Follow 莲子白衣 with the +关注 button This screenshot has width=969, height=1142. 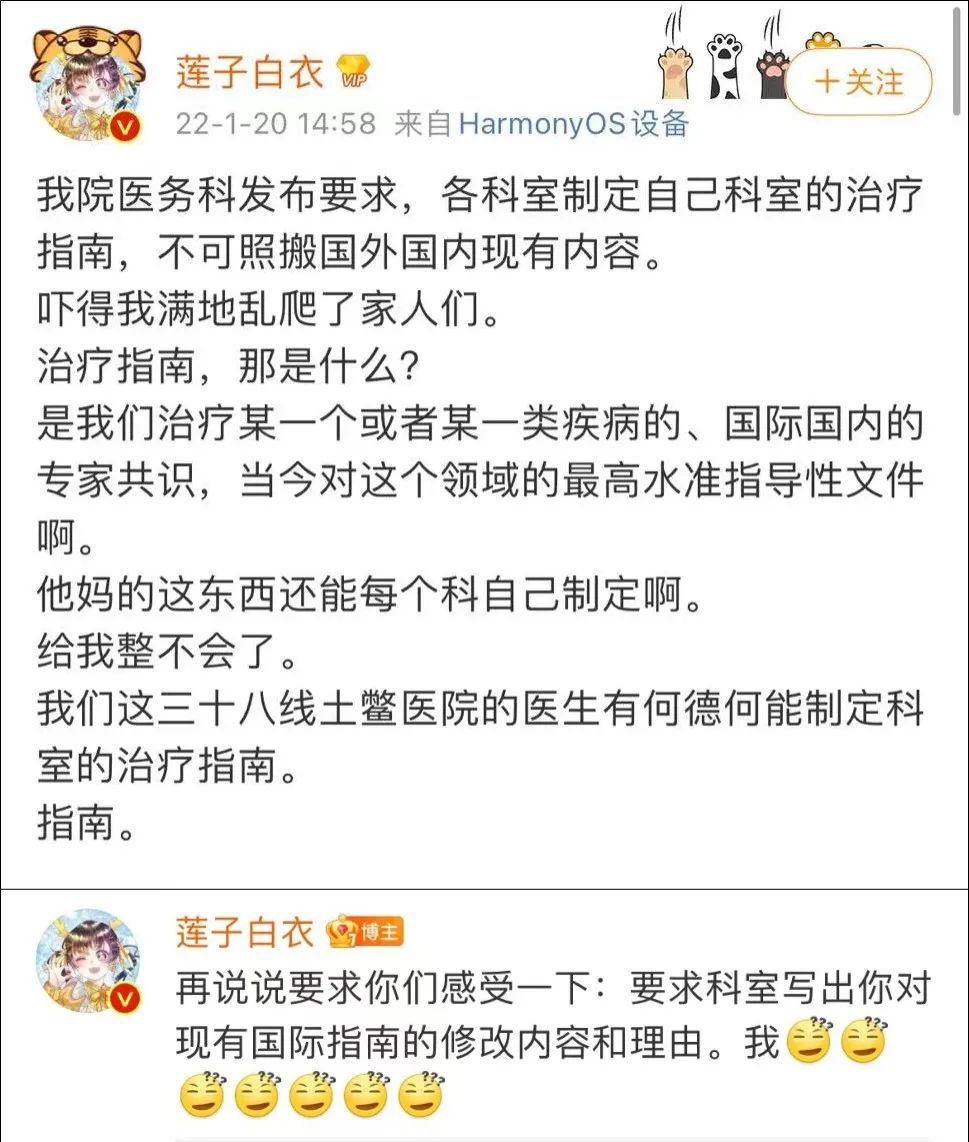point(859,81)
